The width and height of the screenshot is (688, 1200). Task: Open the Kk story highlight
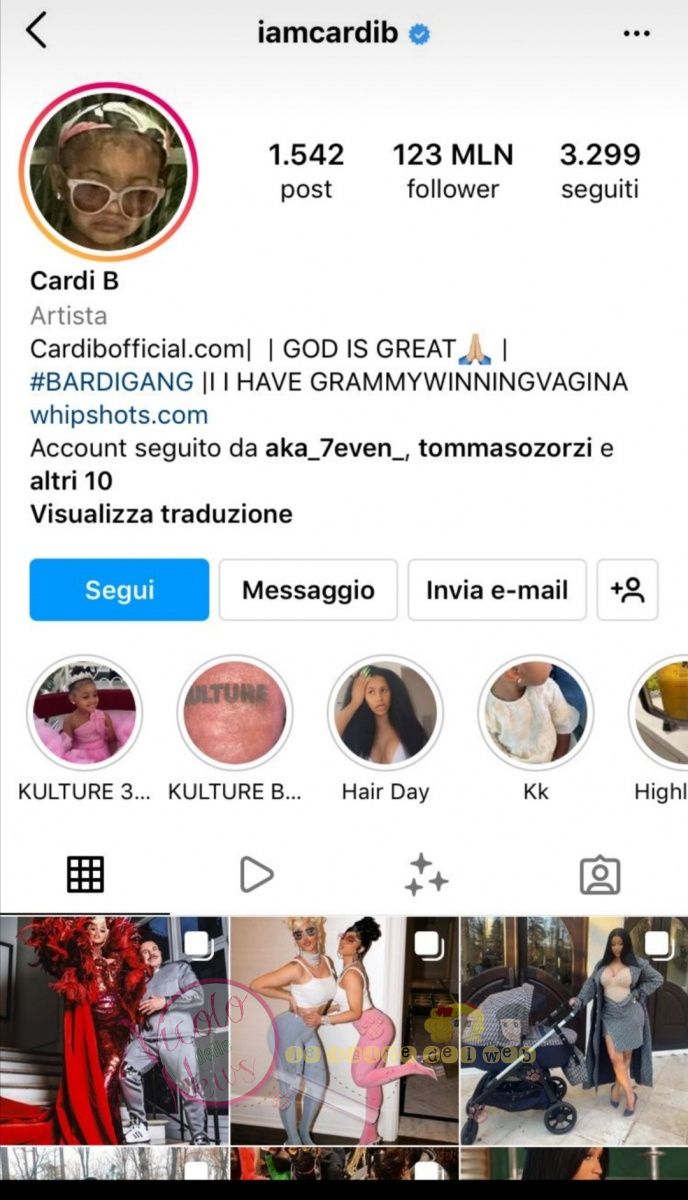click(x=535, y=713)
